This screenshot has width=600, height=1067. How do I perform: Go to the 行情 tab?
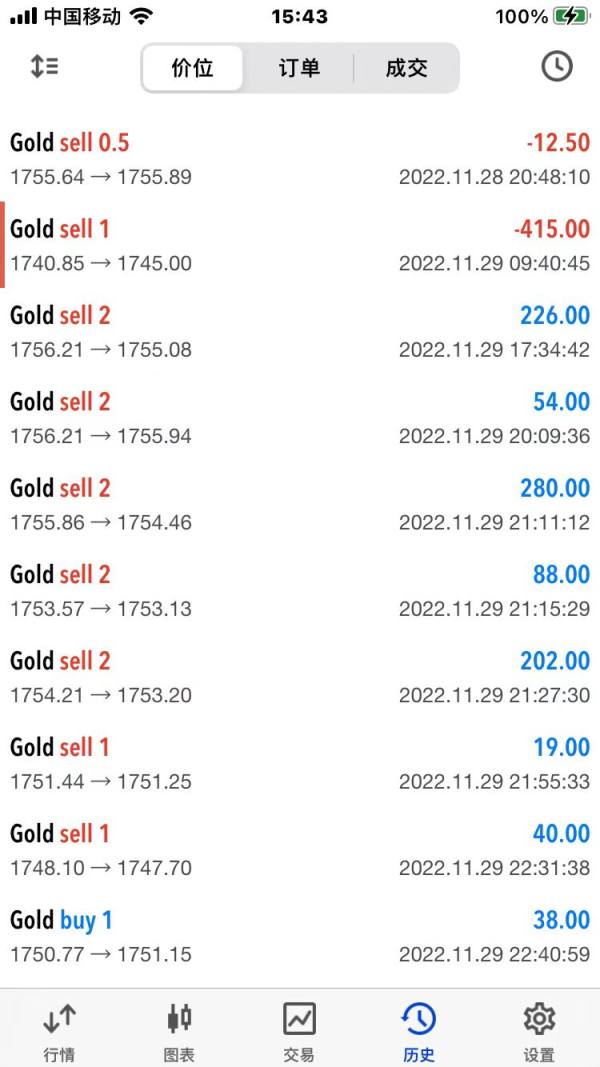point(59,1032)
